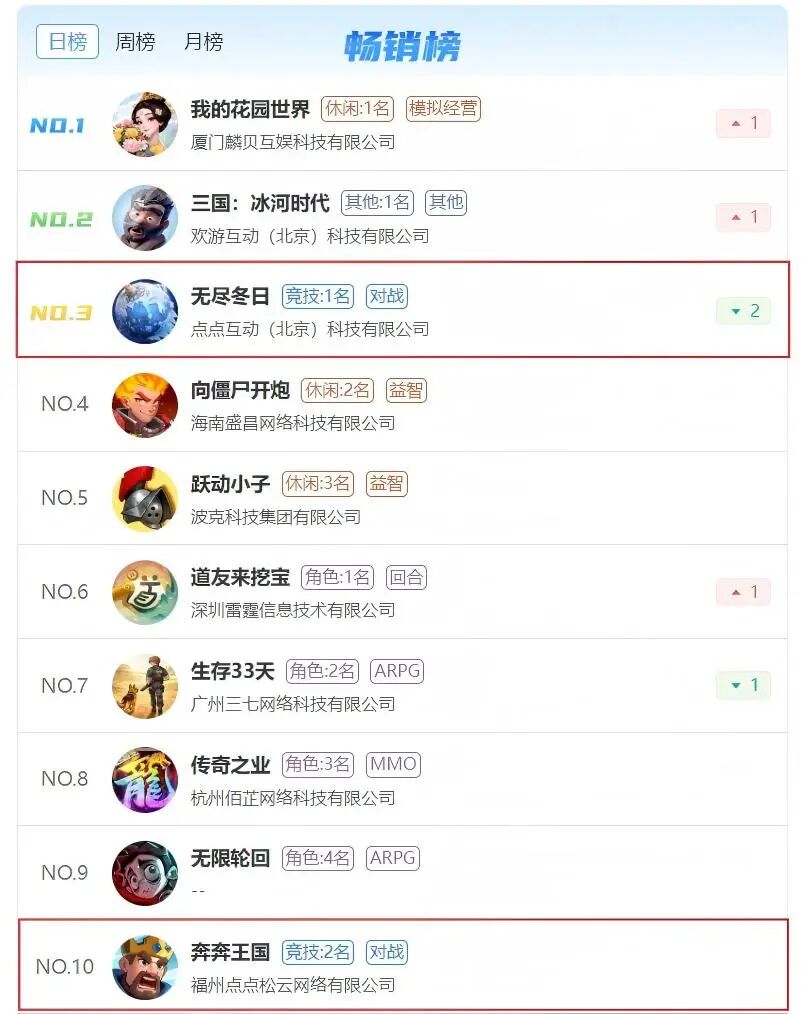Screen dimensions: 801x1014
Task: Select the 月榜 tab
Action: [x=203, y=42]
